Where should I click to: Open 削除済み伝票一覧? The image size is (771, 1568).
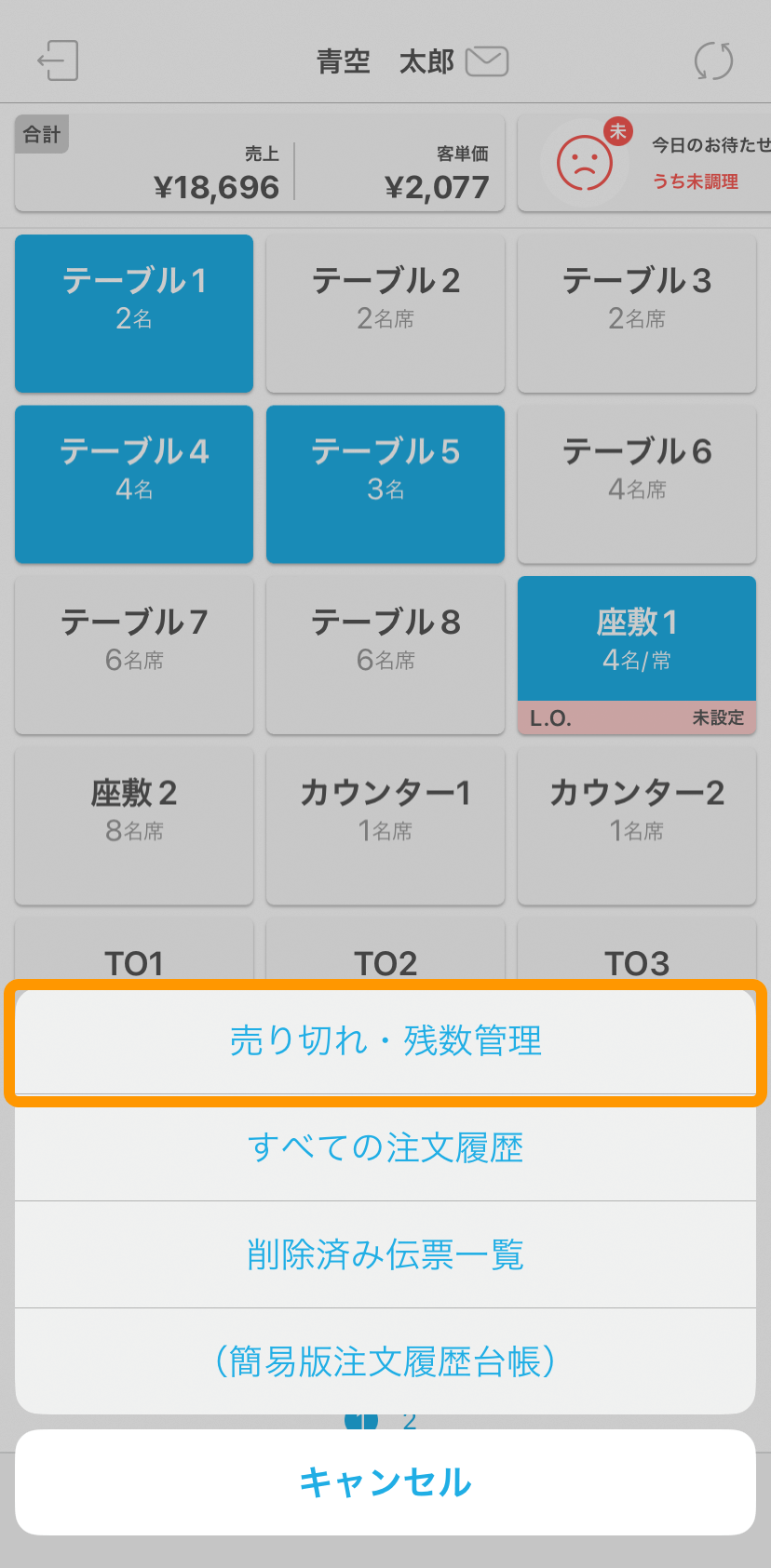coord(385,1254)
